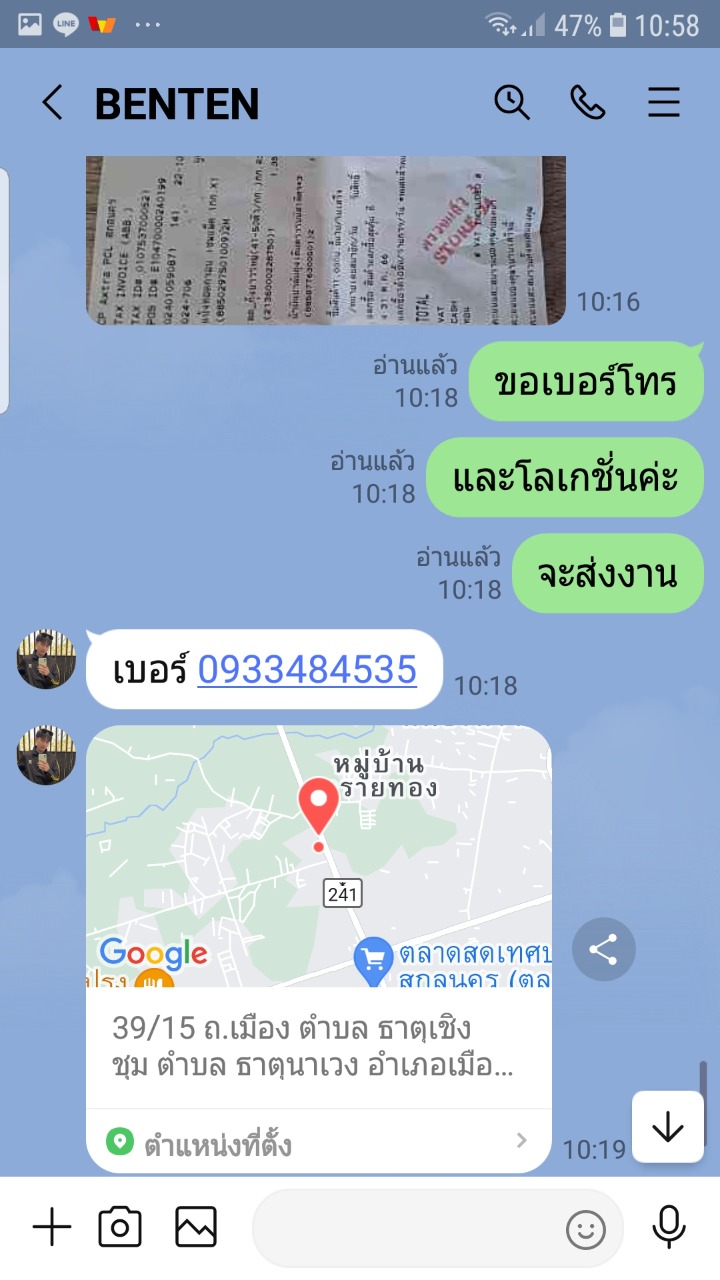The image size is (720, 1280).
Task: Open the emoji sticker picker
Action: click(x=586, y=1229)
